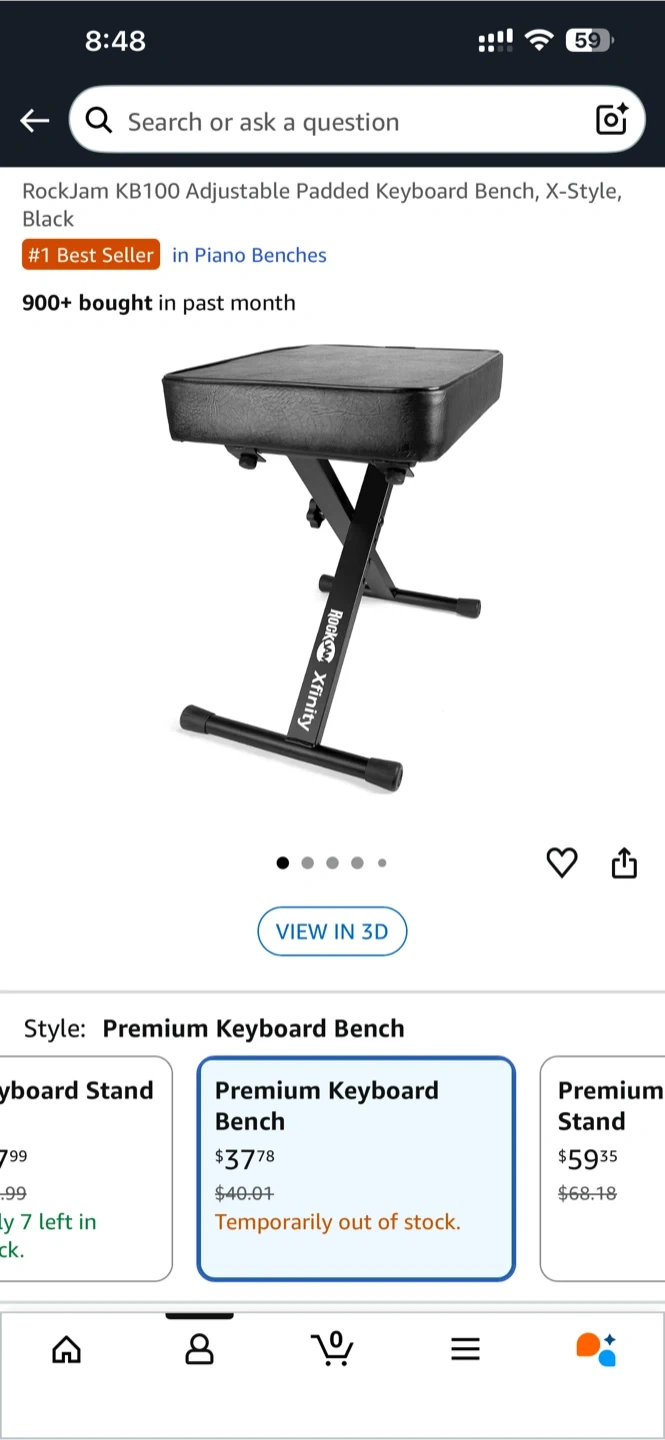Open the keyboard bench product image
Screen dimensions: 665x1440
point(332,565)
